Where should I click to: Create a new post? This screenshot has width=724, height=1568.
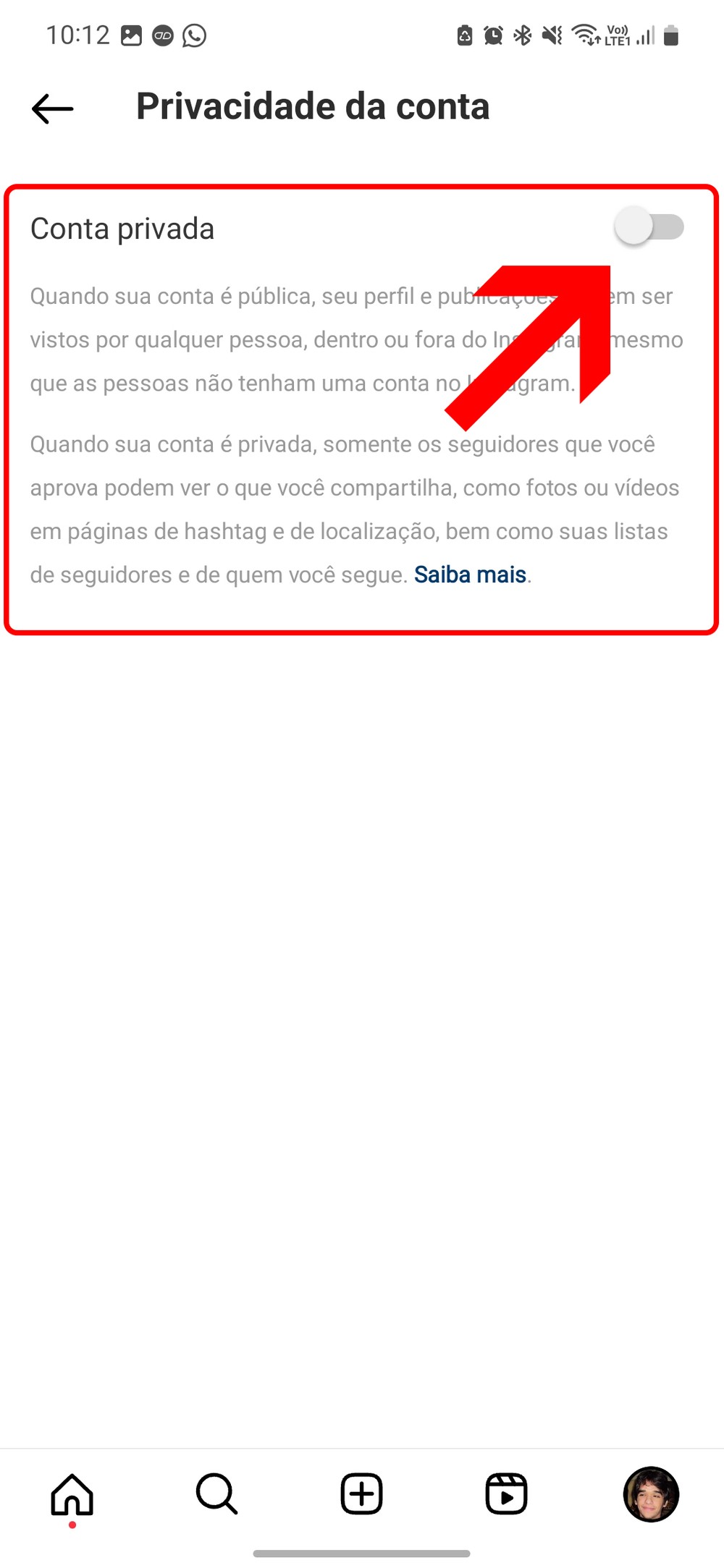click(x=361, y=1493)
